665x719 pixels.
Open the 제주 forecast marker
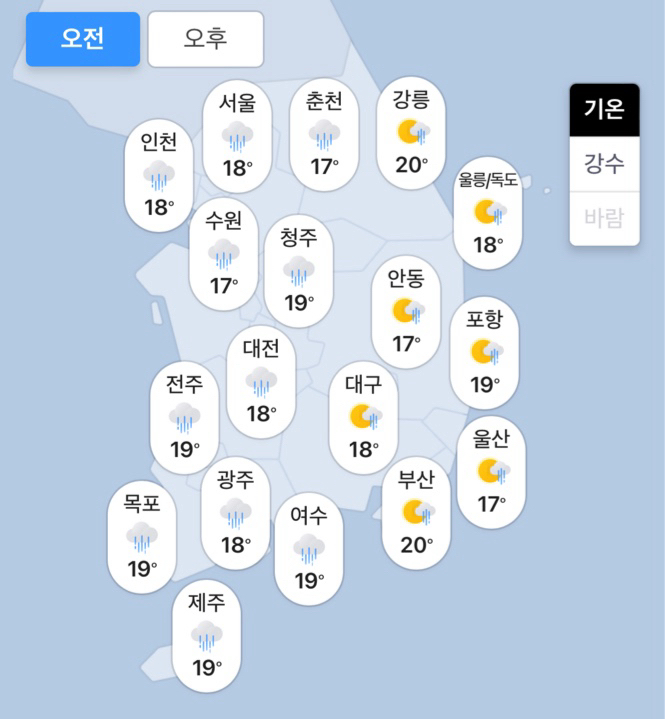pos(206,634)
